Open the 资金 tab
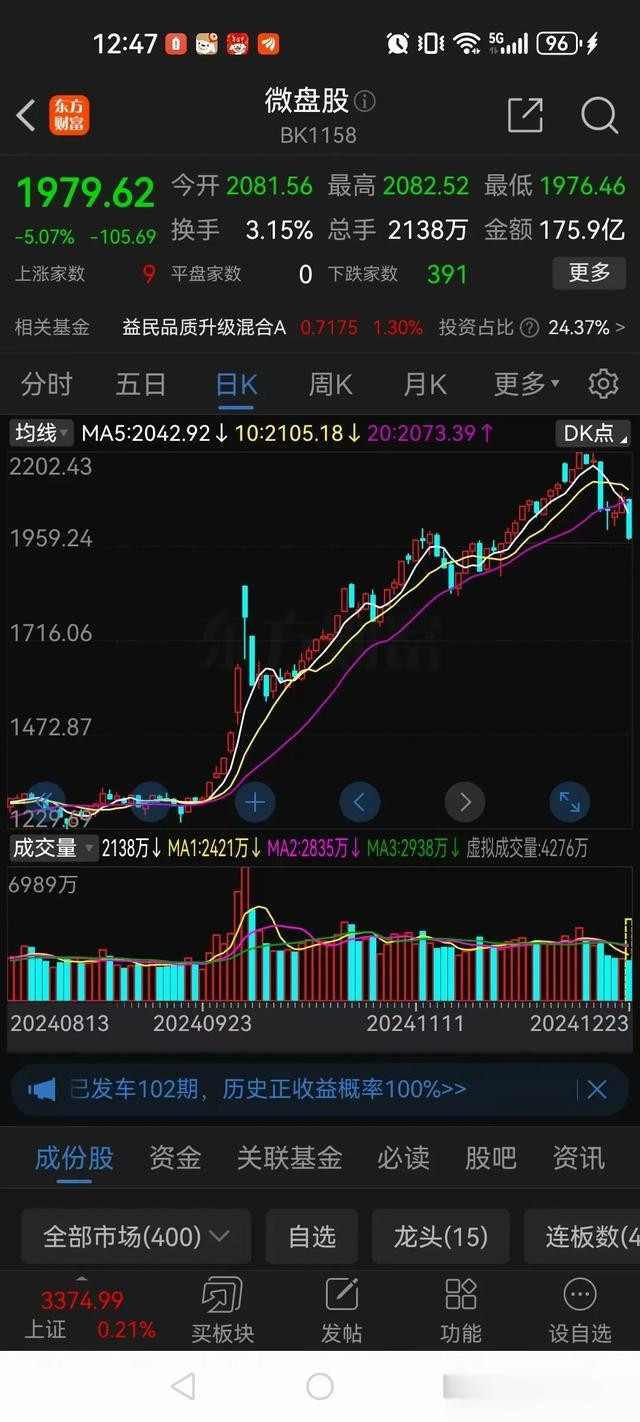The width and height of the screenshot is (640, 1422). (175, 1158)
